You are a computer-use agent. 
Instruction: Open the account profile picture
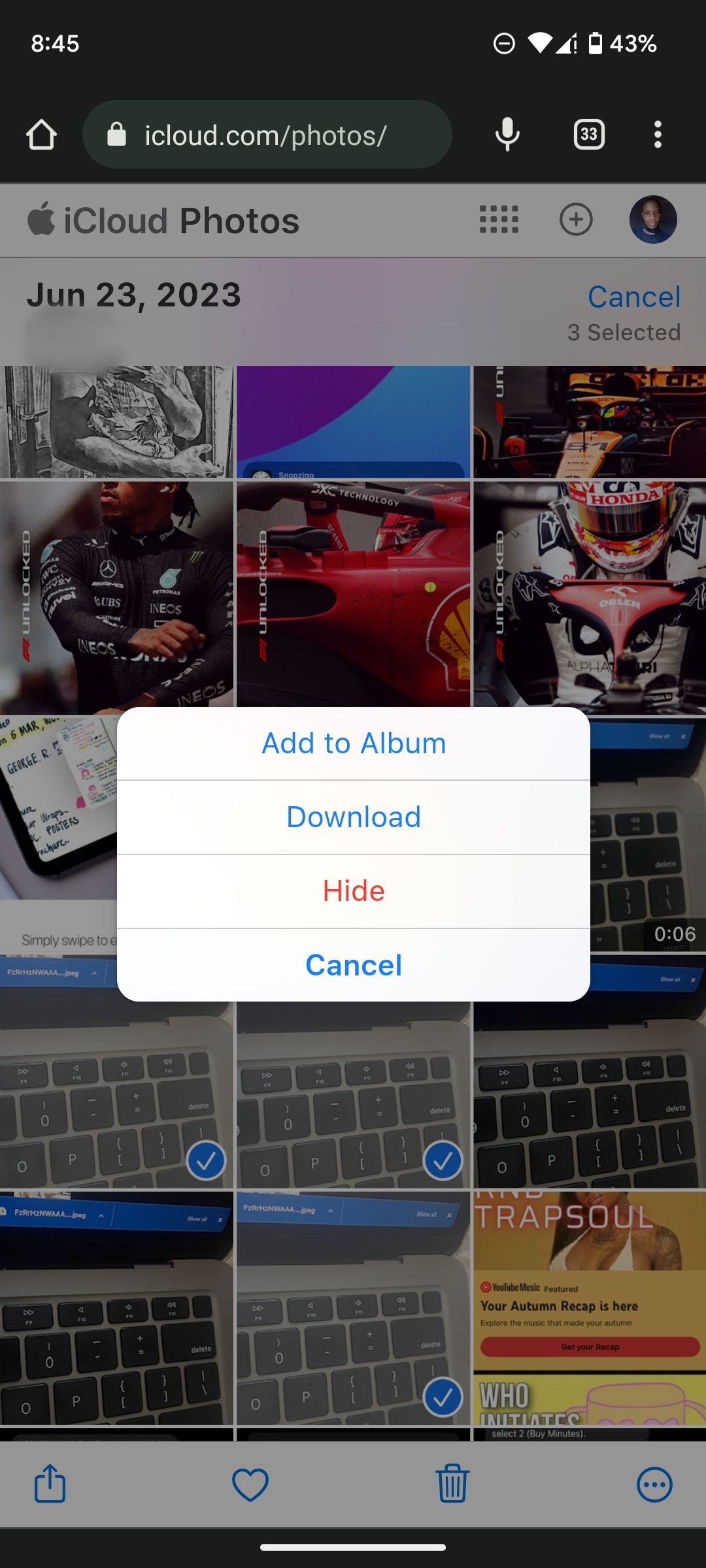652,220
